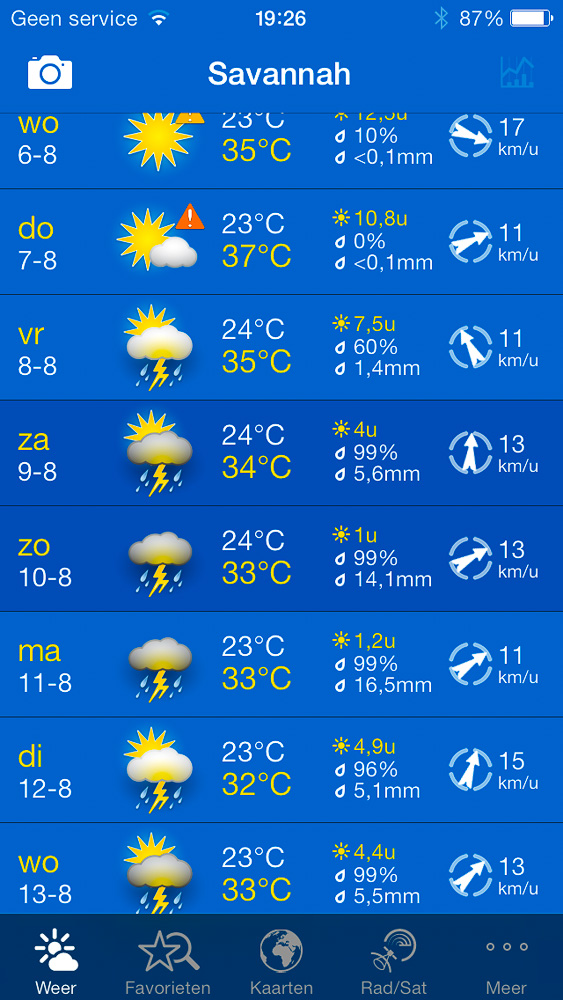View details for di 12-8
The width and height of the screenshot is (563, 1000).
coord(281,771)
